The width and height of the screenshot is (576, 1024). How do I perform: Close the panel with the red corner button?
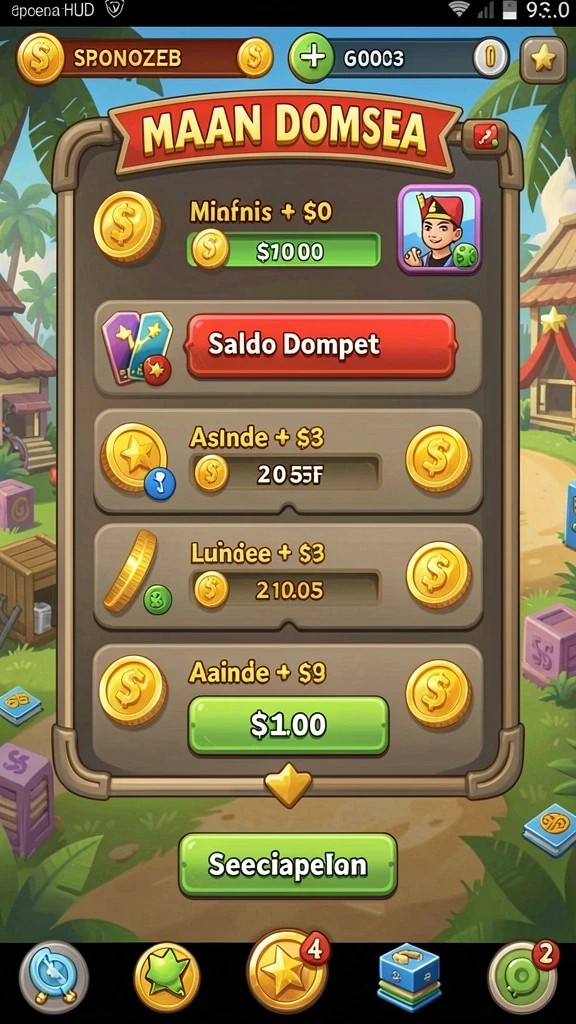(x=485, y=136)
